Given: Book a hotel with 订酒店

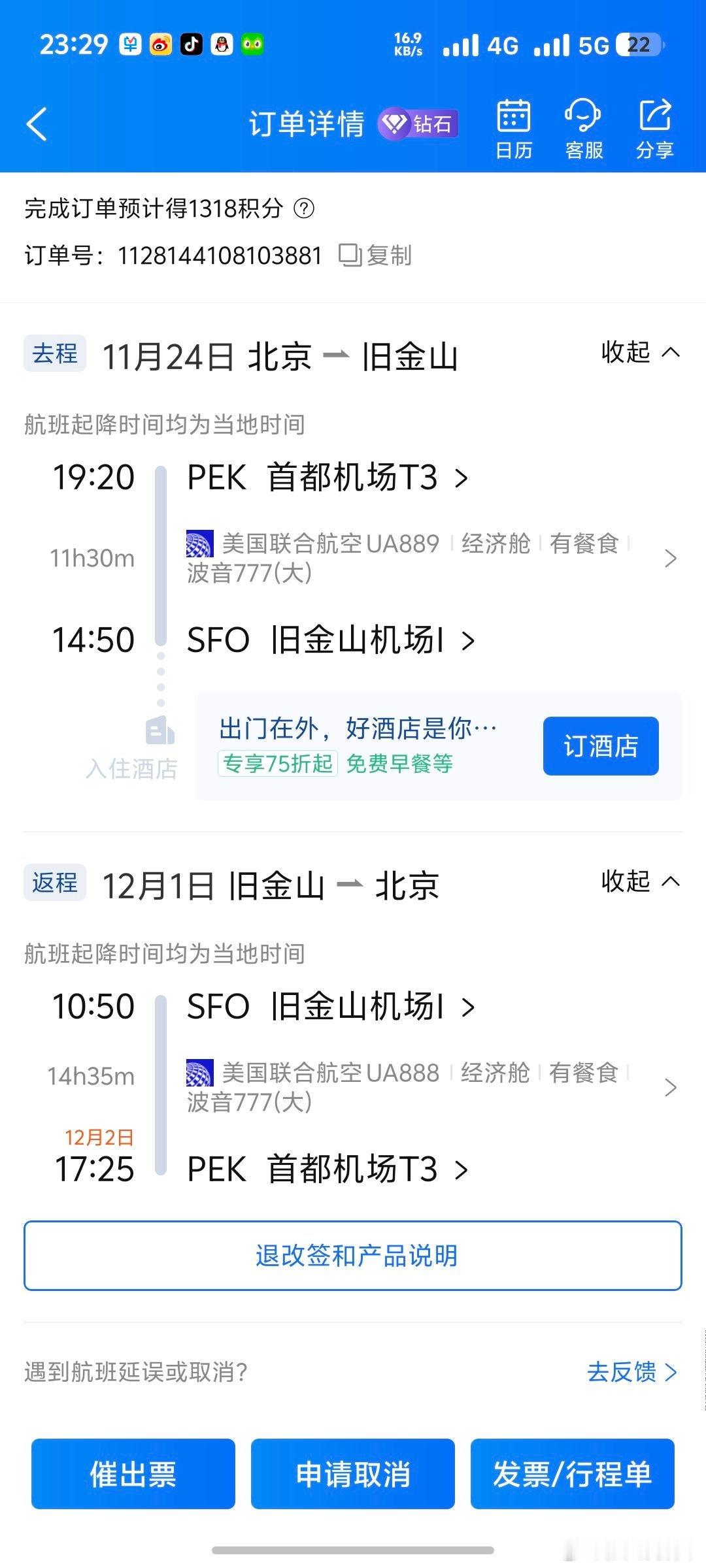Looking at the screenshot, I should (x=601, y=746).
